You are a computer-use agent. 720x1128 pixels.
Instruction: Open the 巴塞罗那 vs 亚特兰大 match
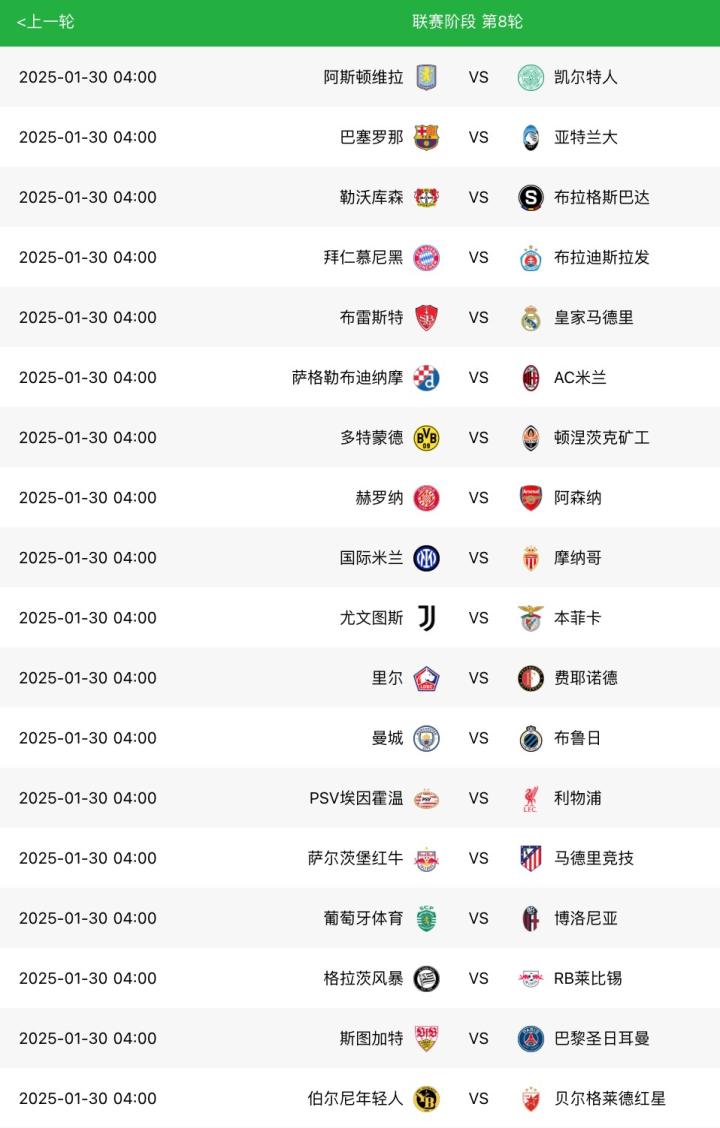(x=478, y=137)
